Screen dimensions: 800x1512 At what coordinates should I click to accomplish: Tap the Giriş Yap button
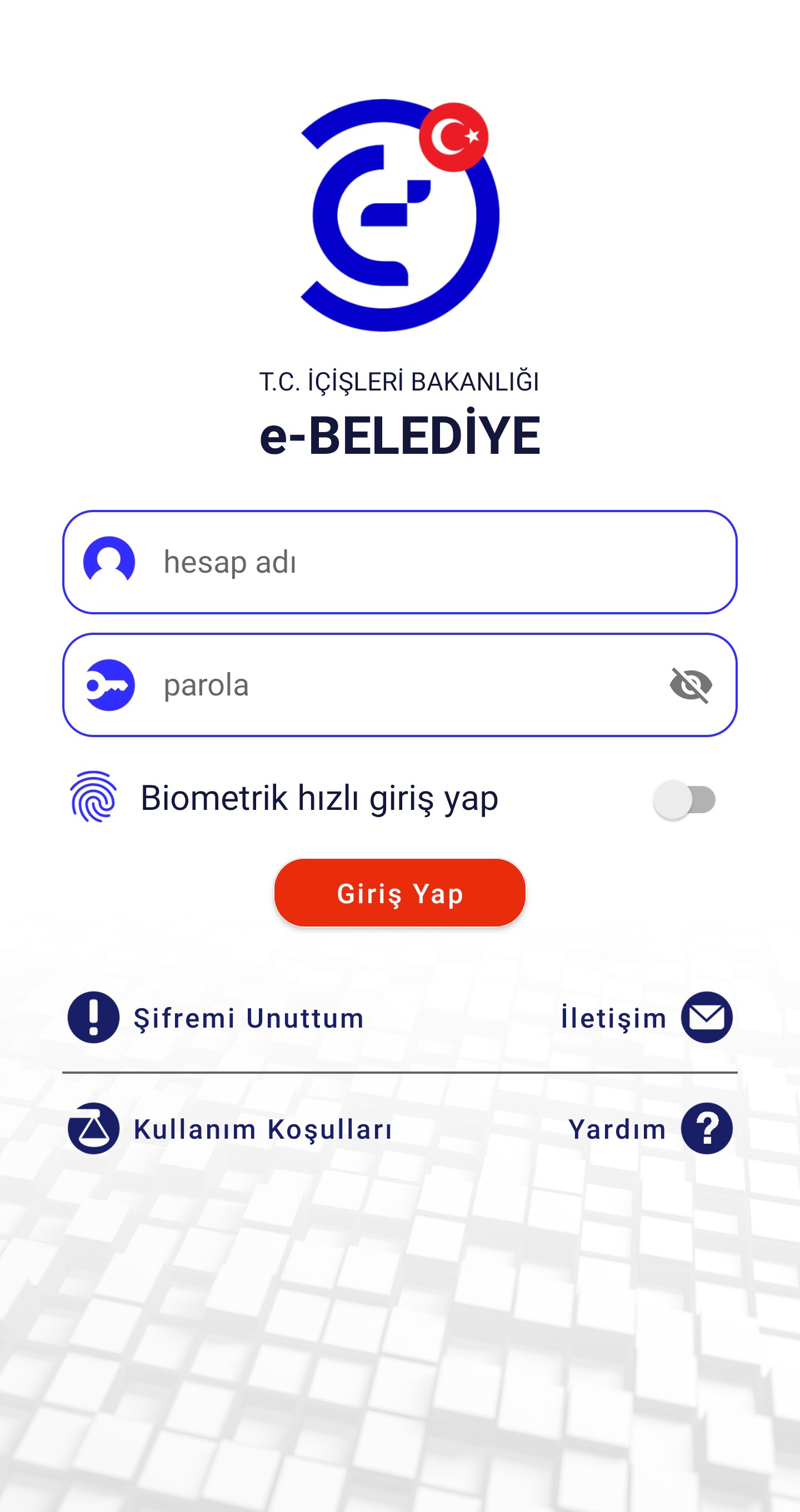[399, 893]
